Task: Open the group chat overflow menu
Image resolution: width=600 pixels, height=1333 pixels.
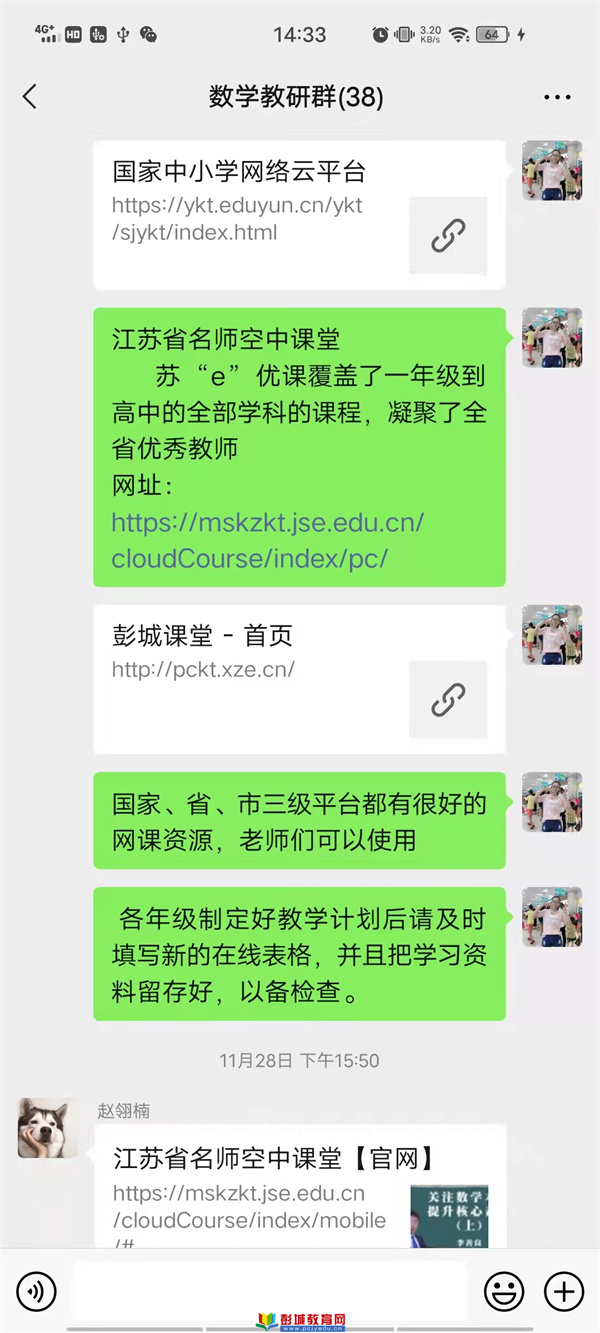Action: pos(557,97)
